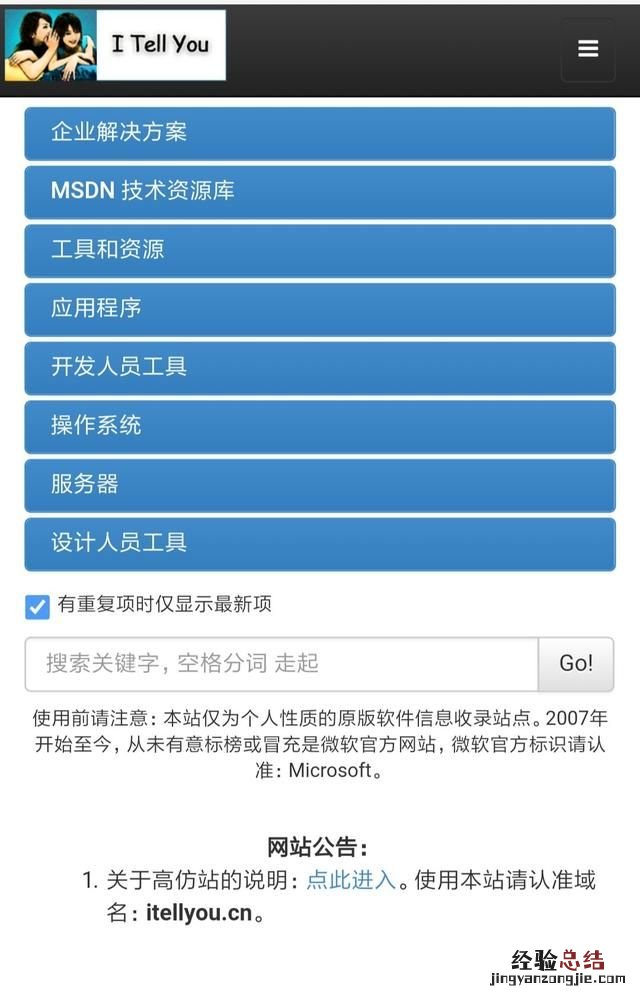The height and width of the screenshot is (997, 640).
Task: Open the hamburger menu button
Action: (588, 49)
